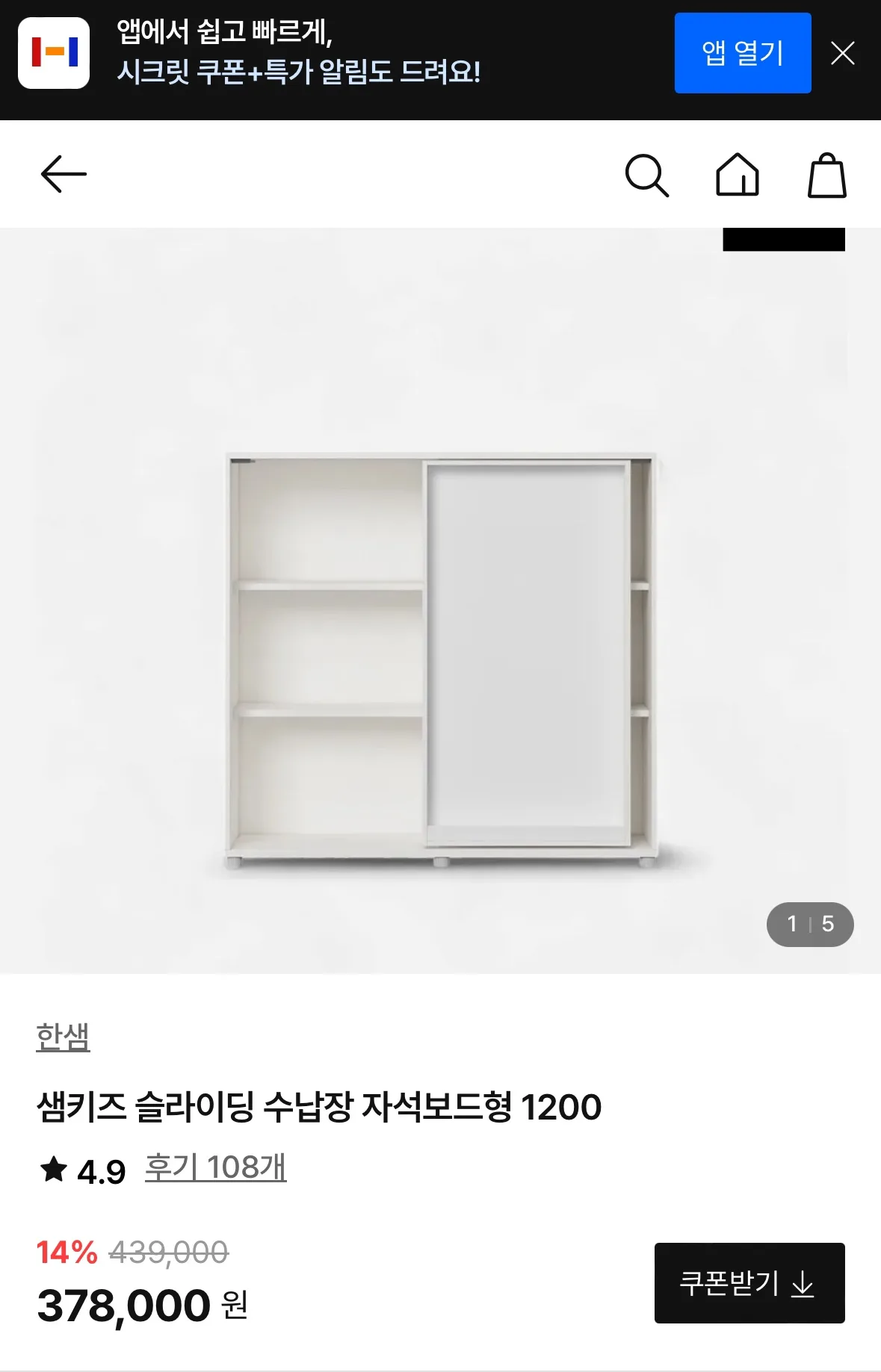Click the Hanssem mall app logo icon
The height and width of the screenshot is (1372, 881).
[53, 53]
